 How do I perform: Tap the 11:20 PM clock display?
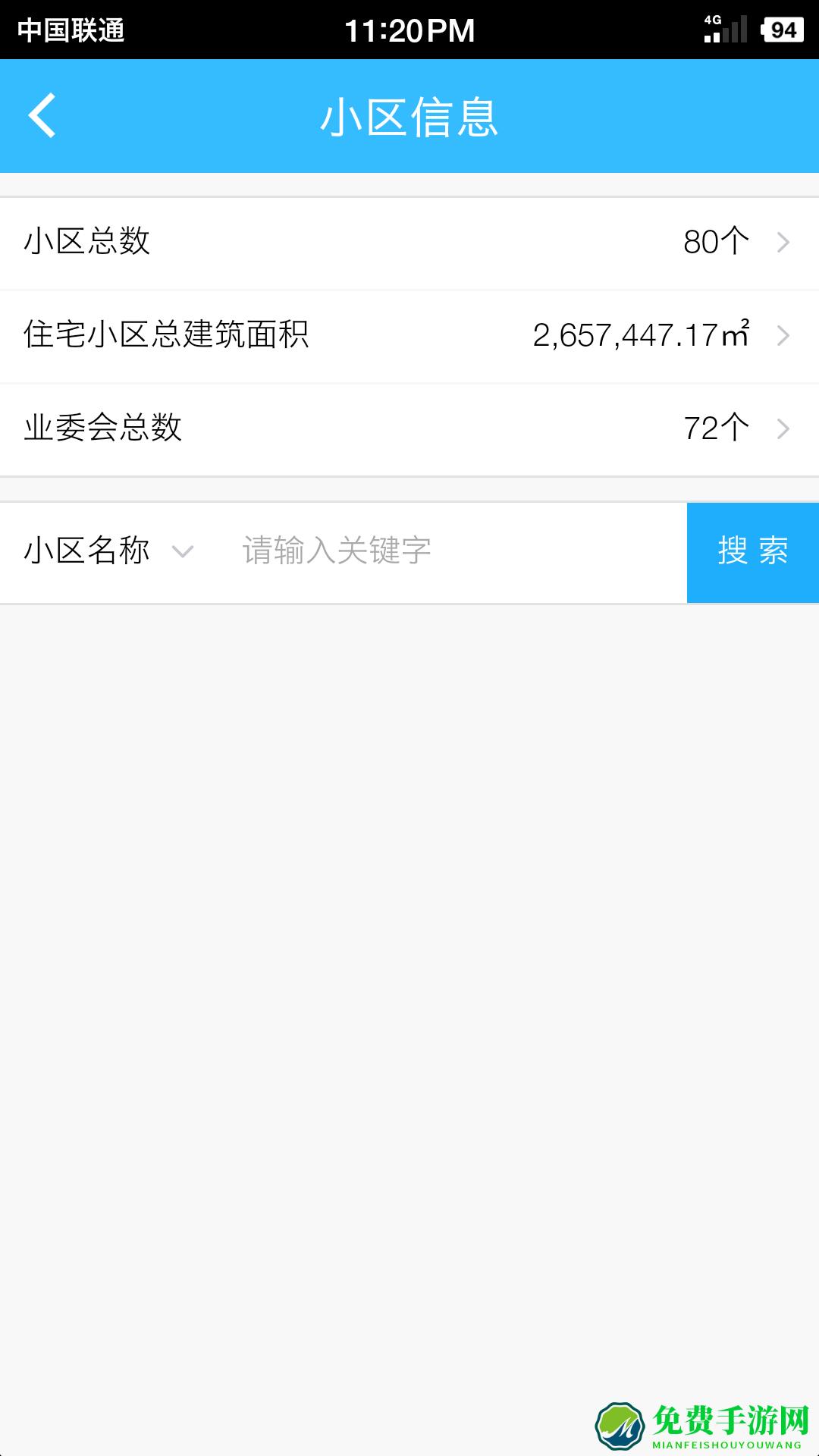pos(409,29)
